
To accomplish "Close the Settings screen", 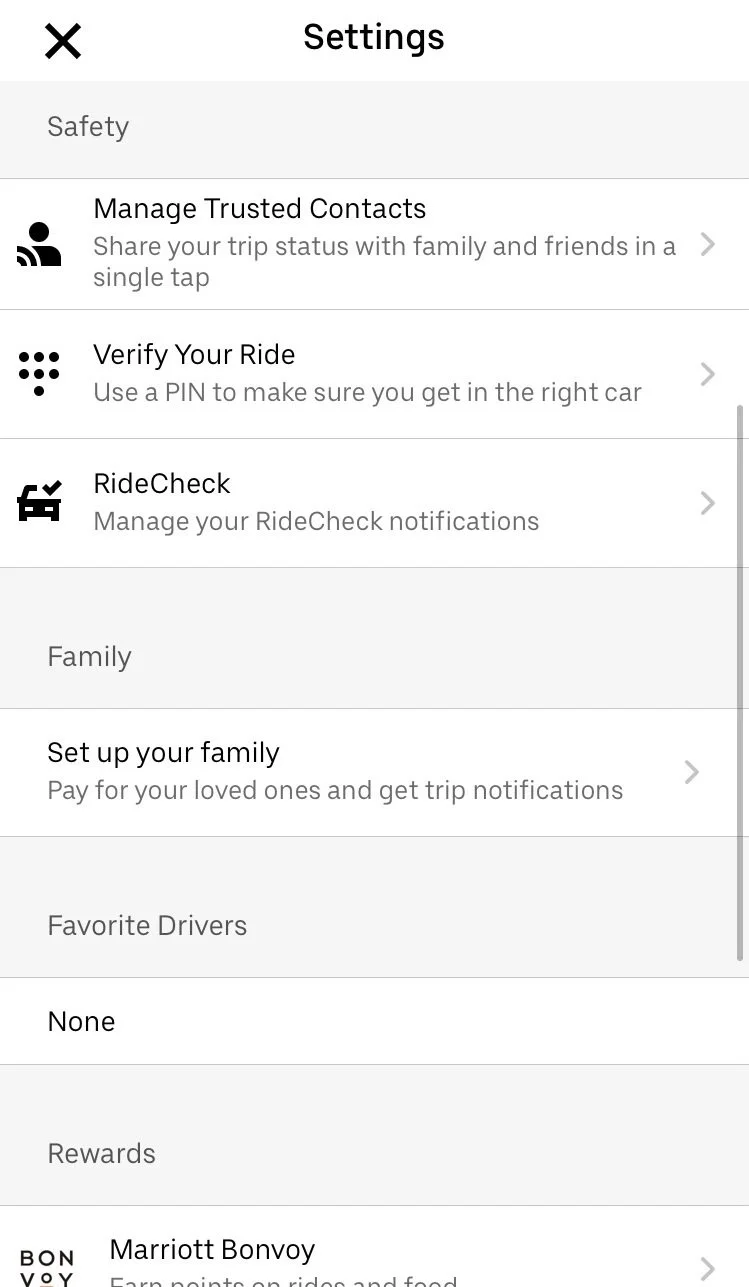I will pyautogui.click(x=62, y=41).
